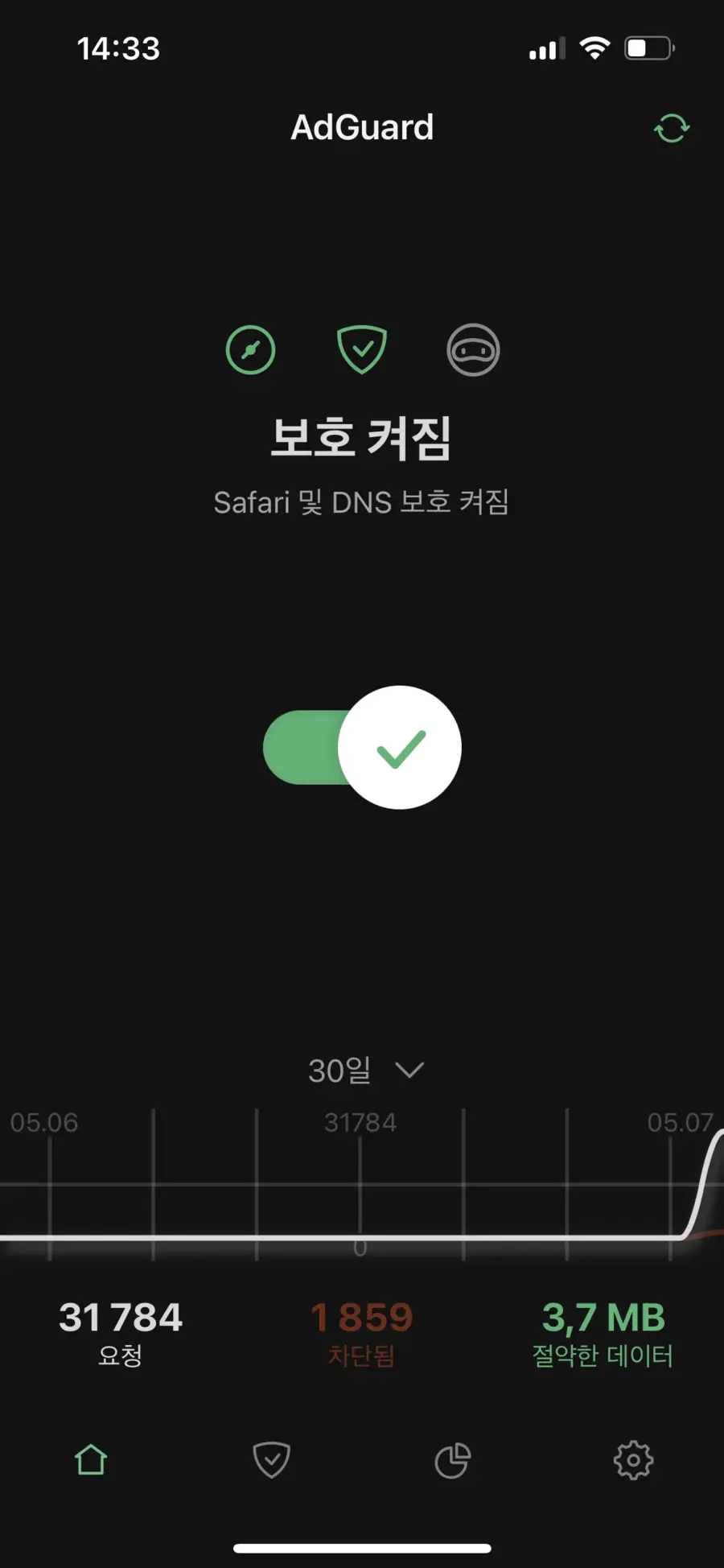Open the Protection shield tab in bottom bar
This screenshot has width=724, height=1568.
pyautogui.click(x=271, y=1460)
